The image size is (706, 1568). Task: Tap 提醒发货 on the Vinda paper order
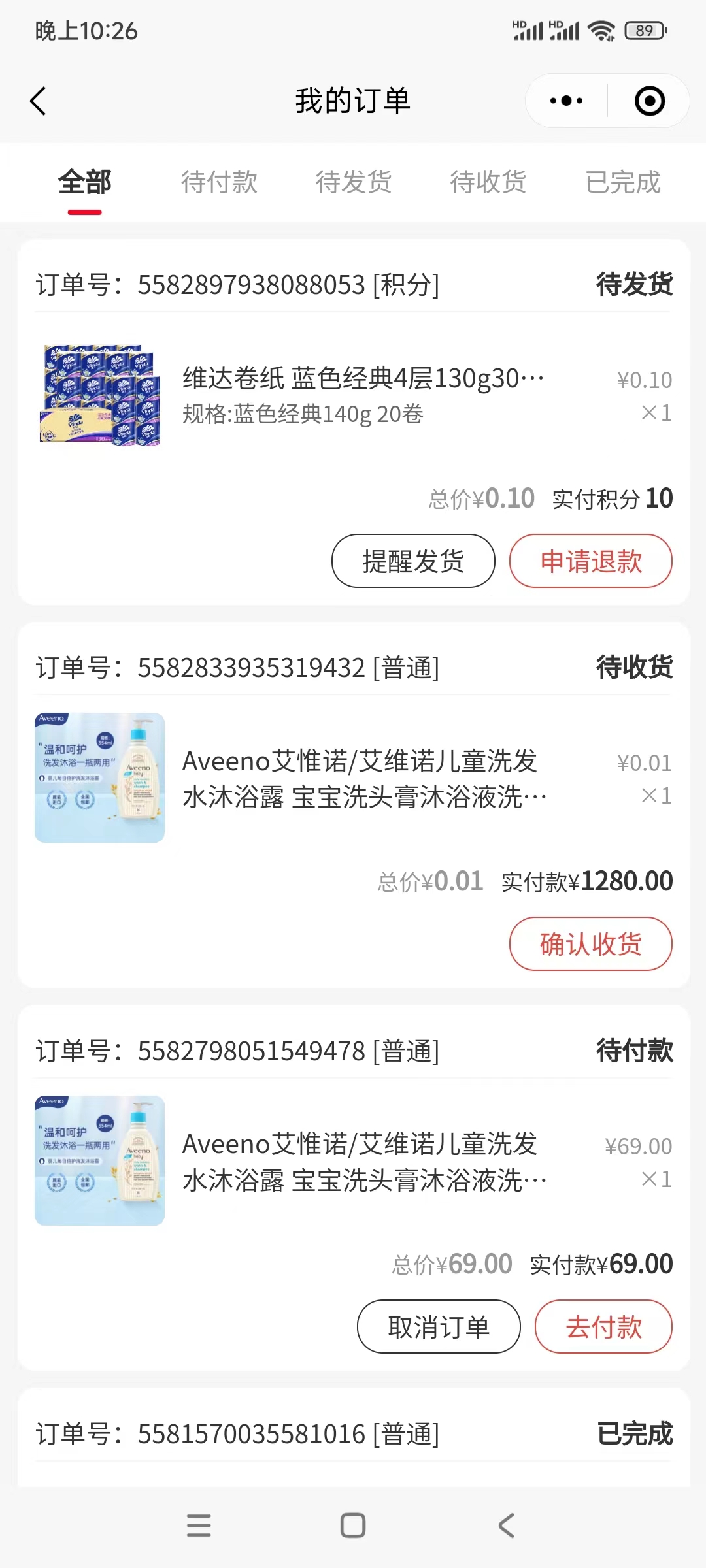pyautogui.click(x=413, y=561)
